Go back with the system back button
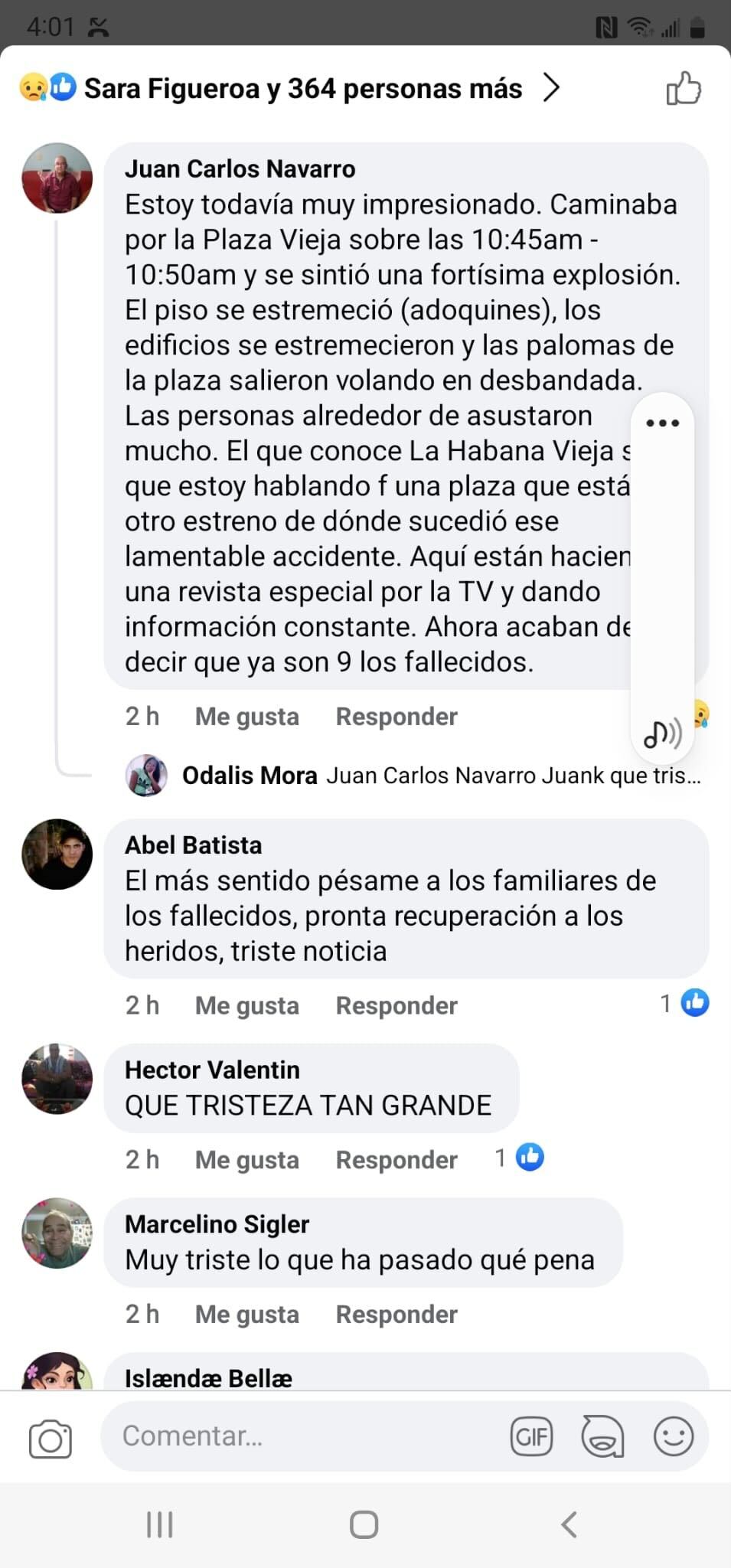Viewport: 731px width, 1568px height. point(568,1524)
